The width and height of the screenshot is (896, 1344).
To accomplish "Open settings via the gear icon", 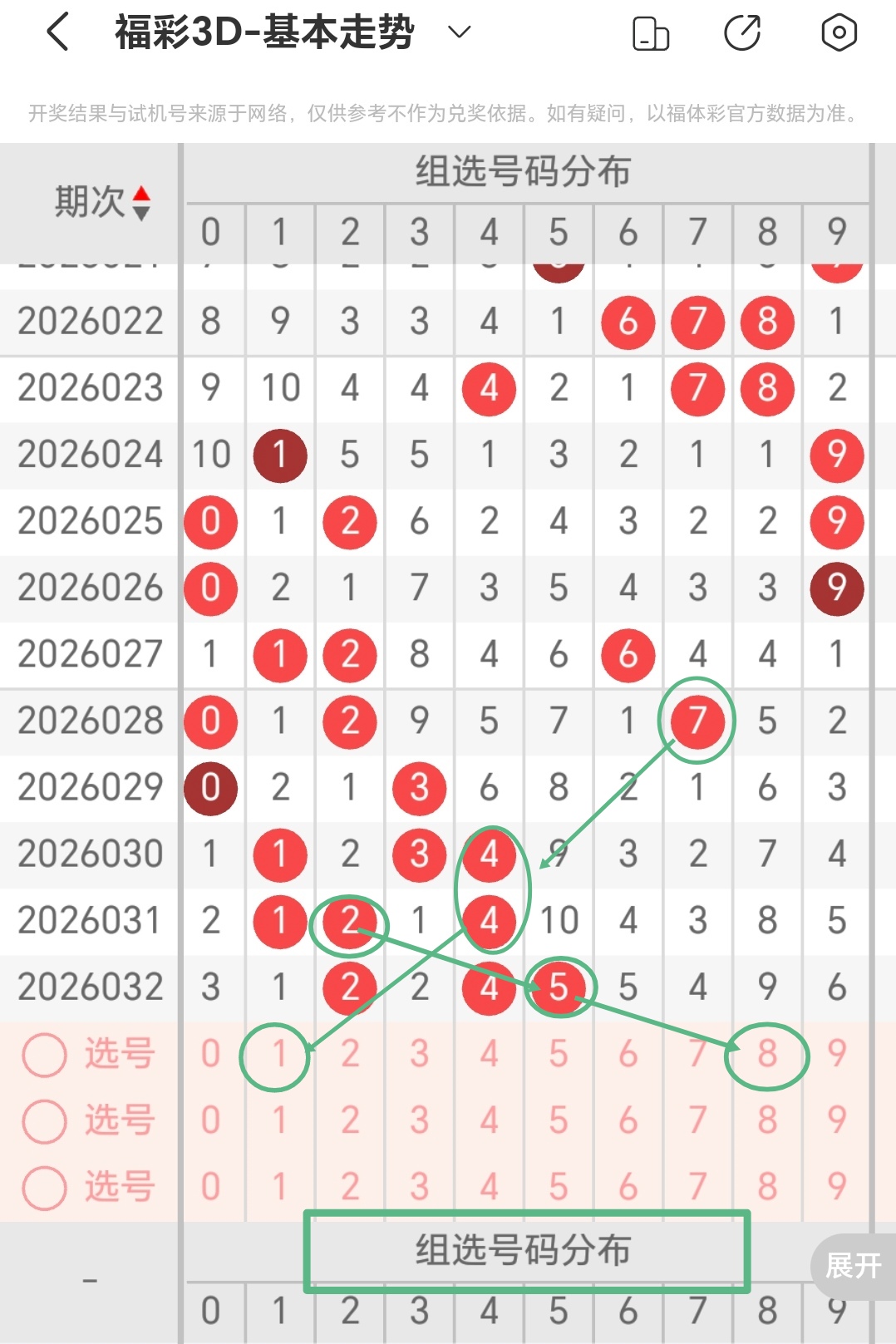I will pos(838,32).
